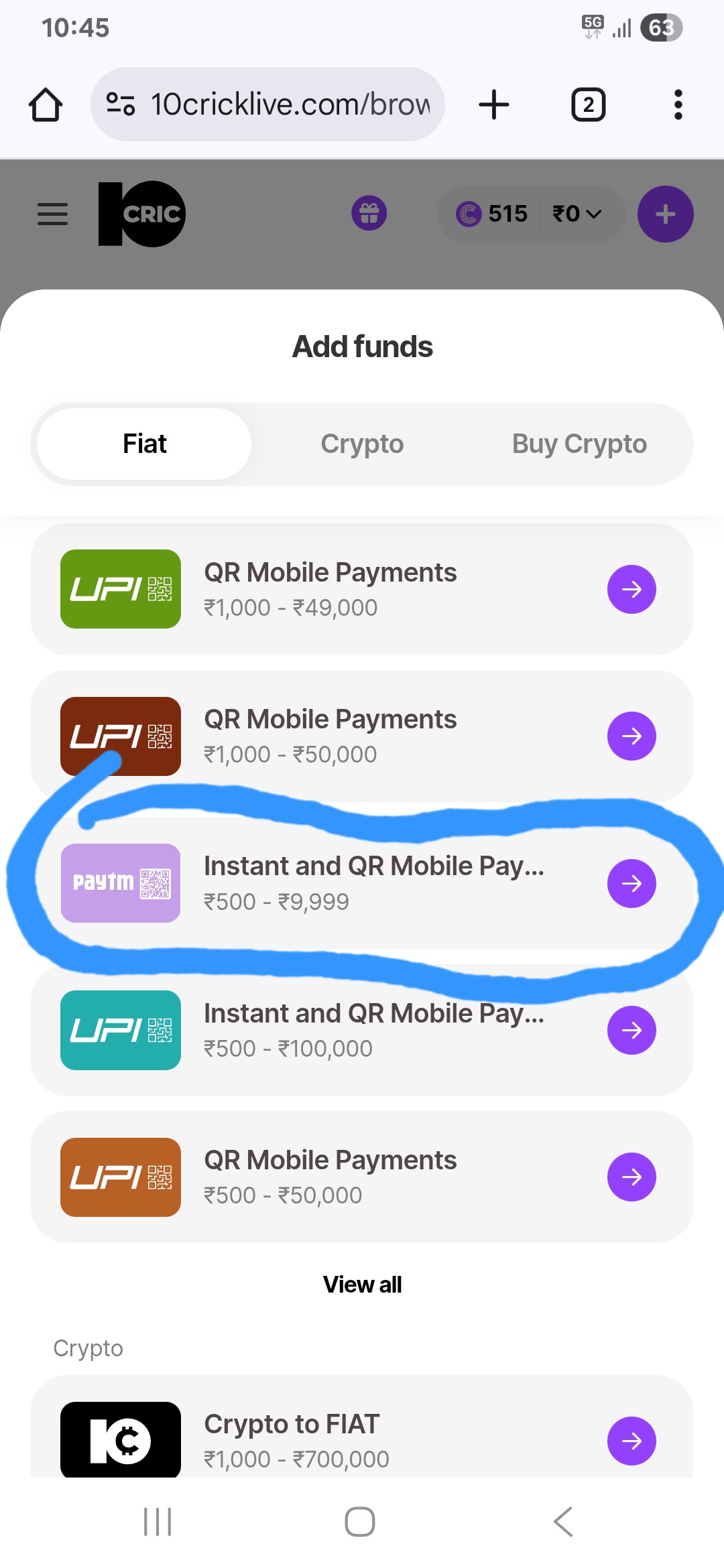This screenshot has width=724, height=1568.
Task: Open the Crypto to FIAT option
Action: pyautogui.click(x=362, y=1441)
